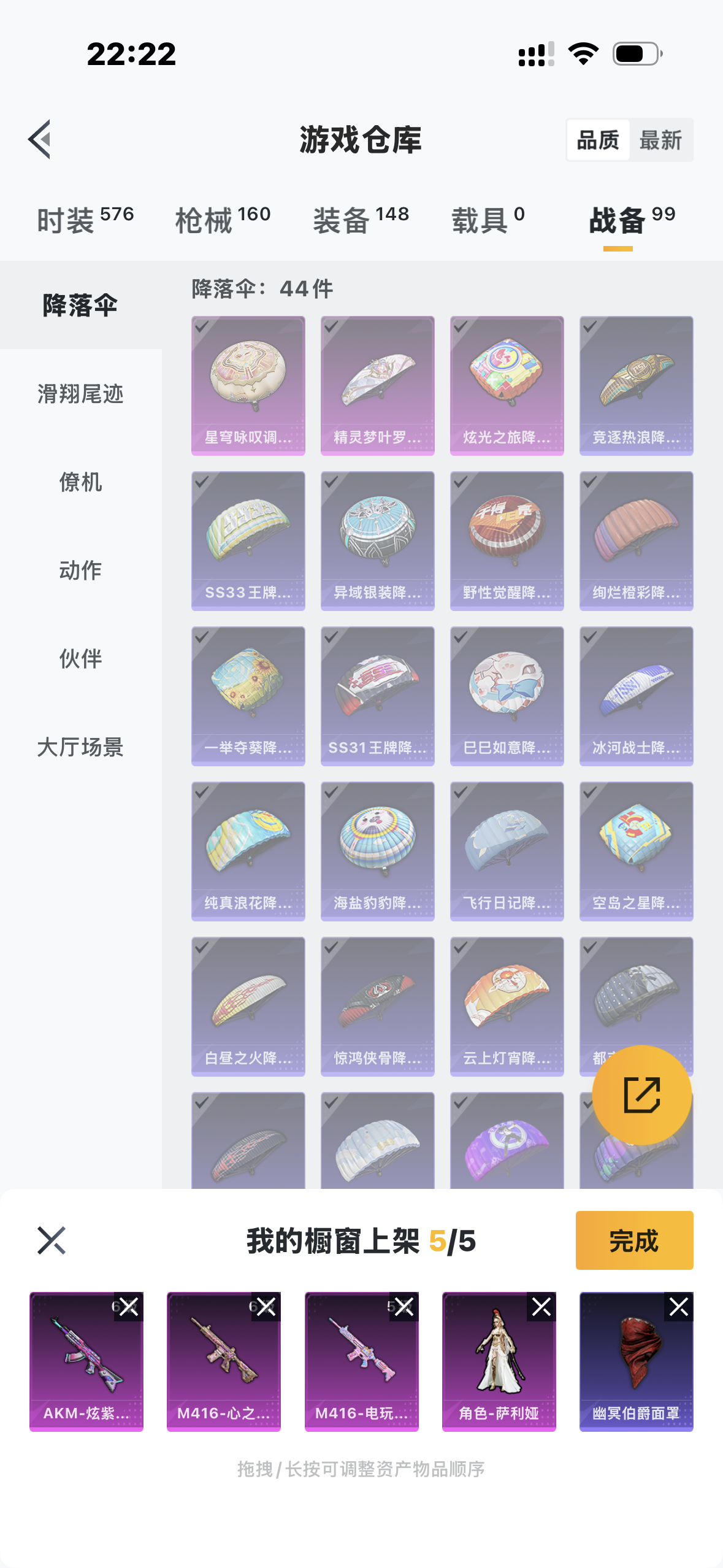This screenshot has width=723, height=1568.
Task: Go back from the game warehouse
Action: tap(40, 139)
